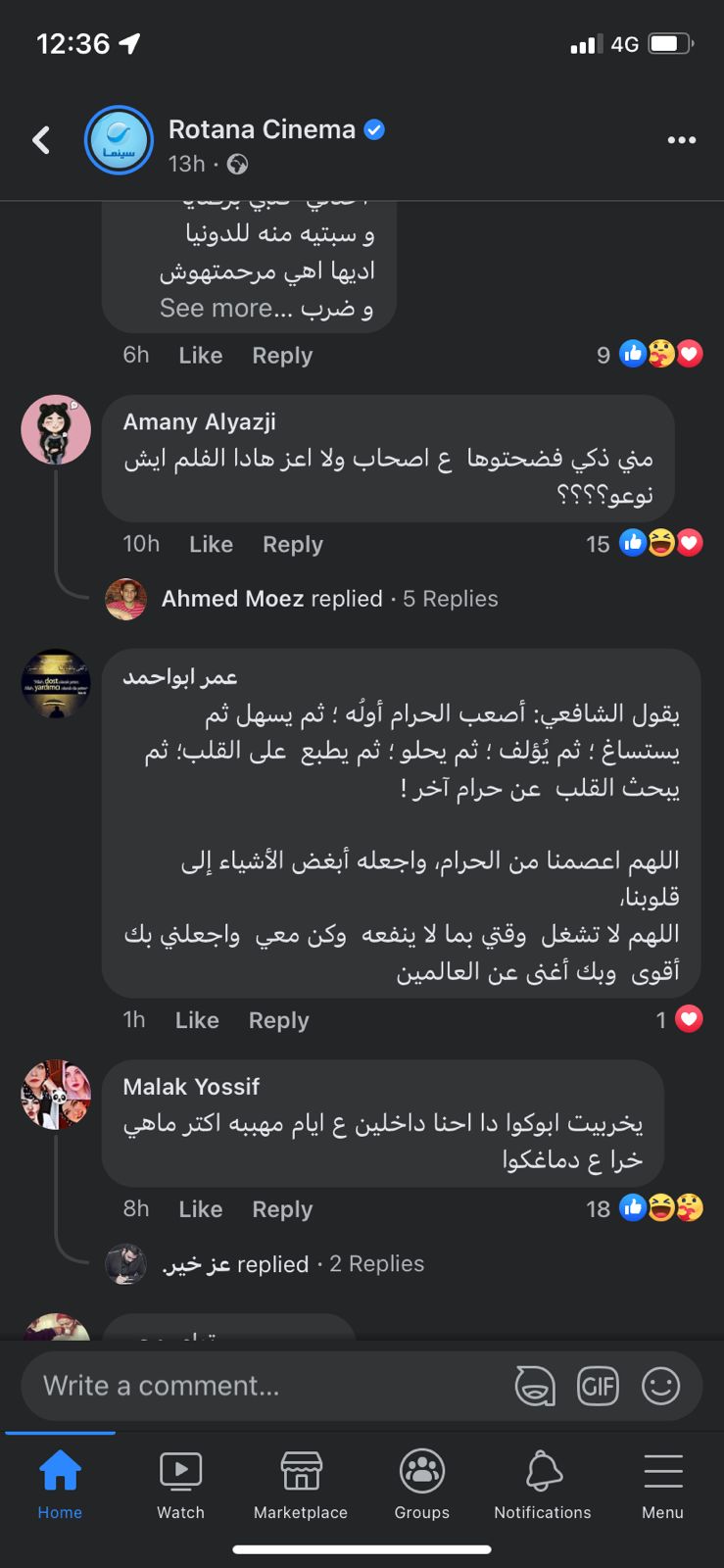Open Amany Alyazji's profile picture
Viewport: 724px width, 1568px height.
coord(56,430)
